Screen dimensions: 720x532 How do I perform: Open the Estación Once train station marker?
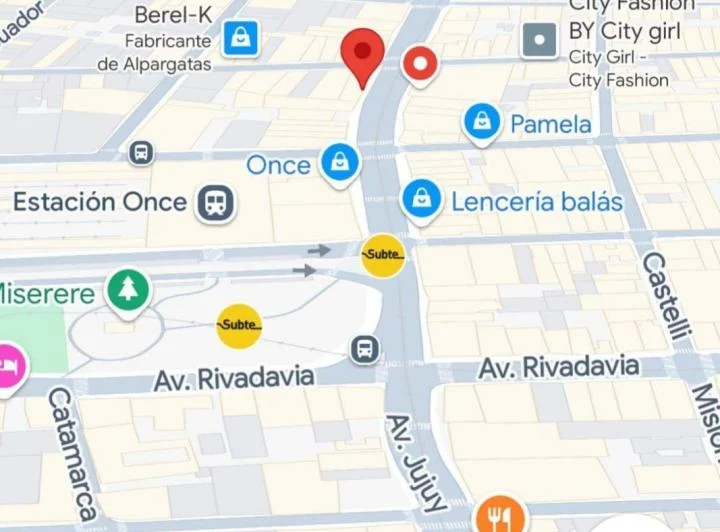[215, 202]
